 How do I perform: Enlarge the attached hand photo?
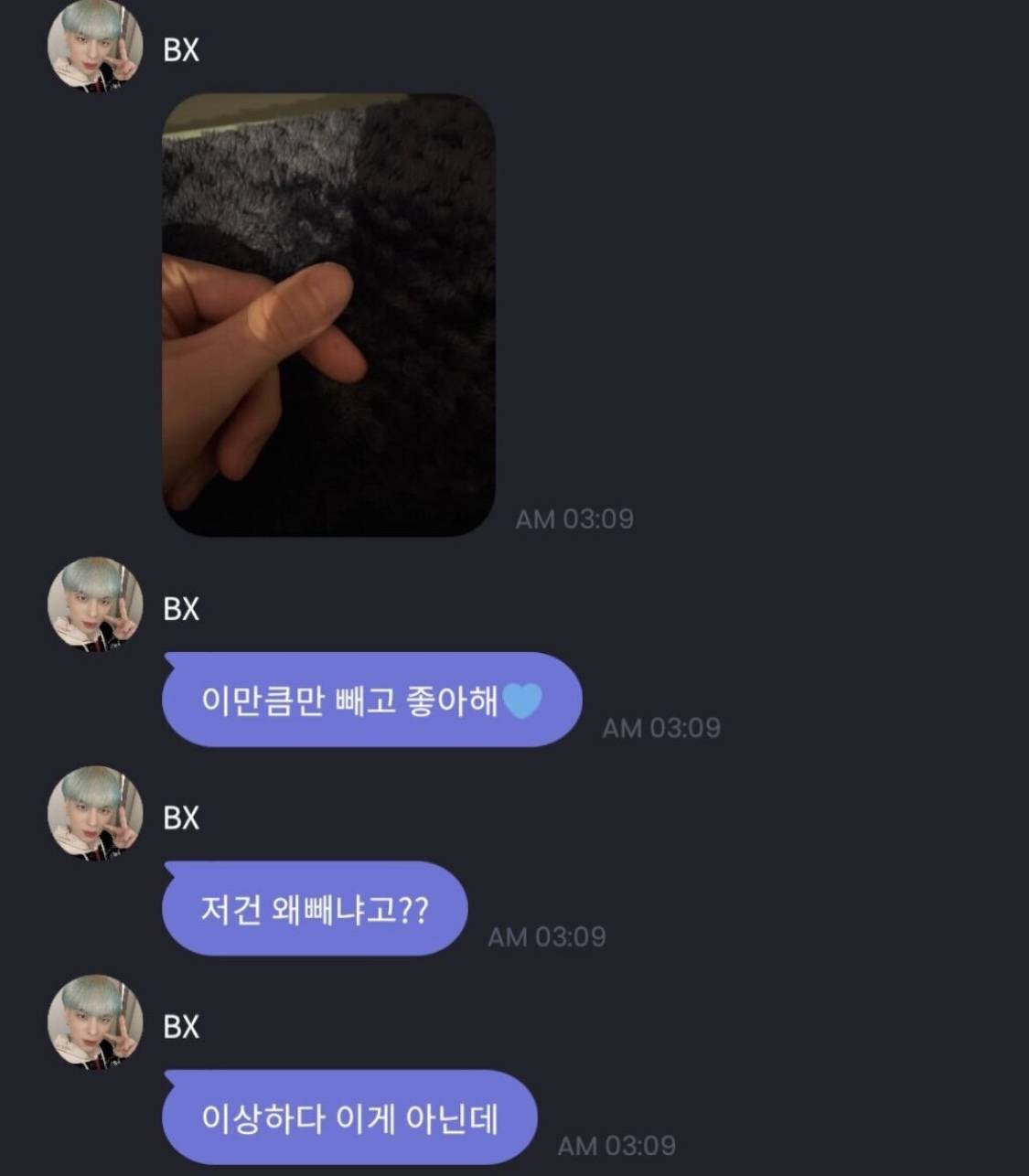click(x=332, y=315)
